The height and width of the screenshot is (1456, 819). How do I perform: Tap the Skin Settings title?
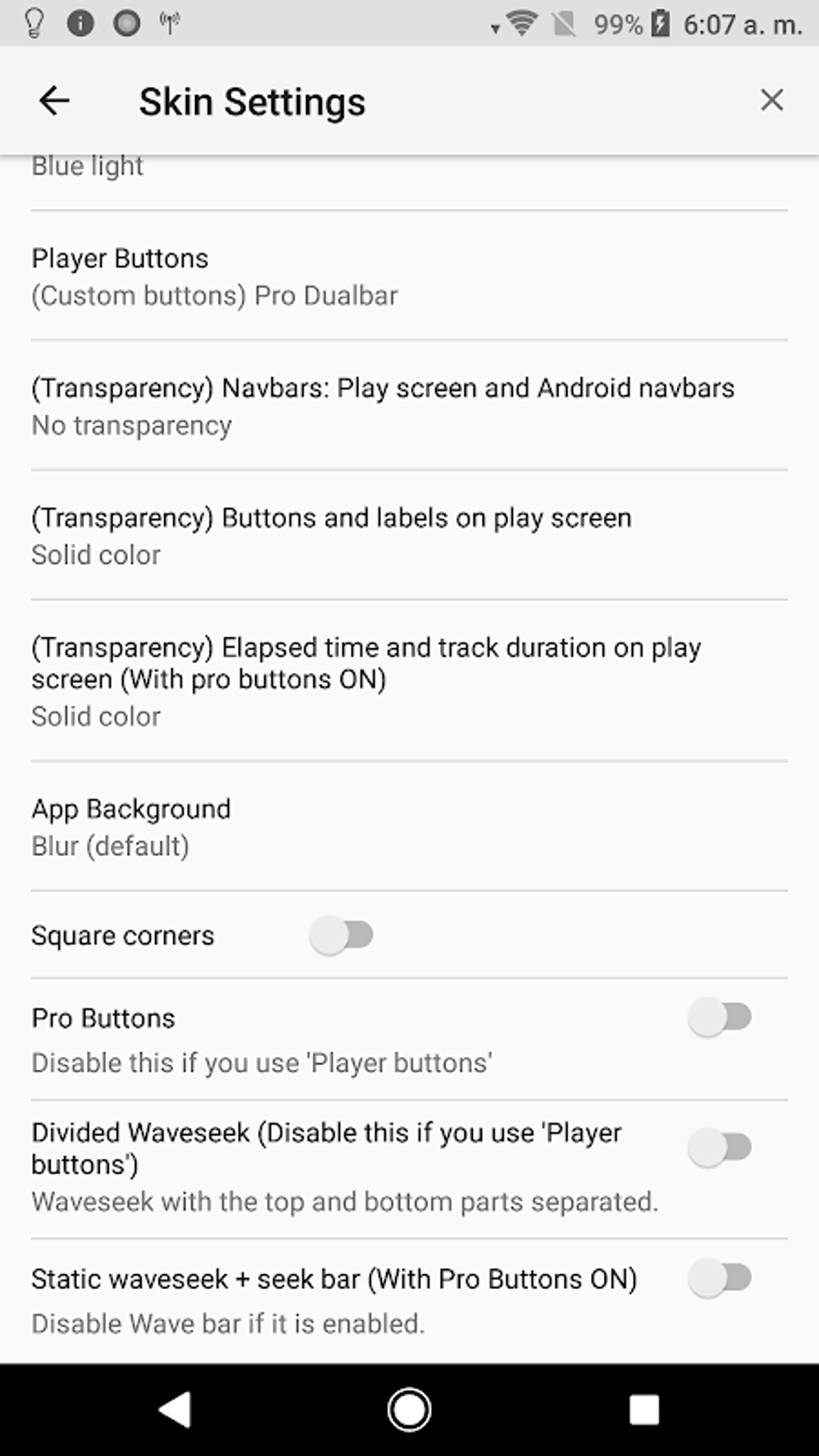(x=252, y=100)
